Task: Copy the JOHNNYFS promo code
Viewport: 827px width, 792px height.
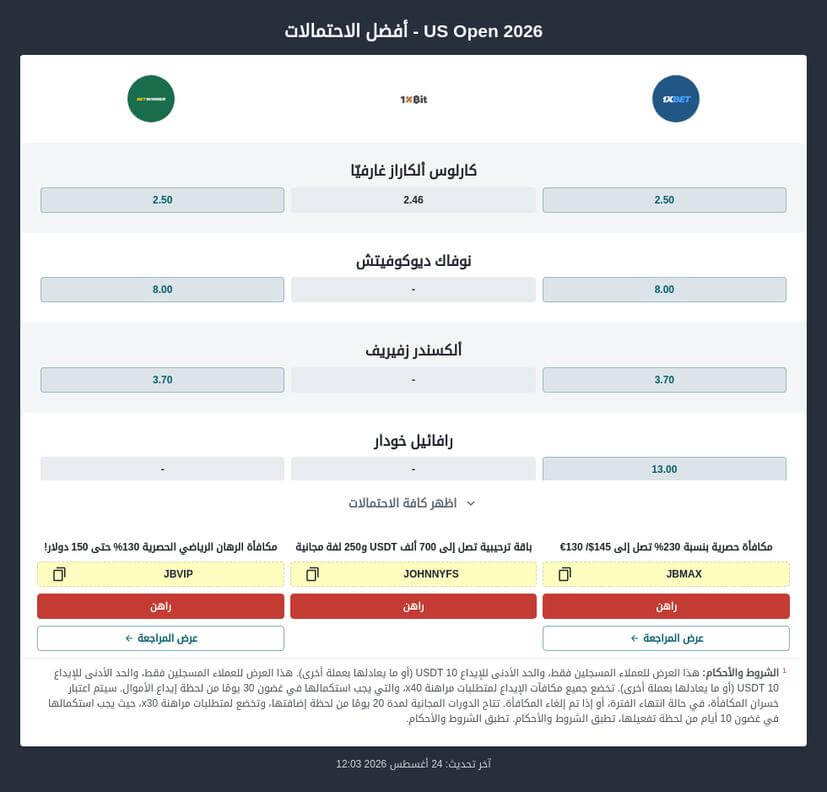Action: click(x=312, y=574)
